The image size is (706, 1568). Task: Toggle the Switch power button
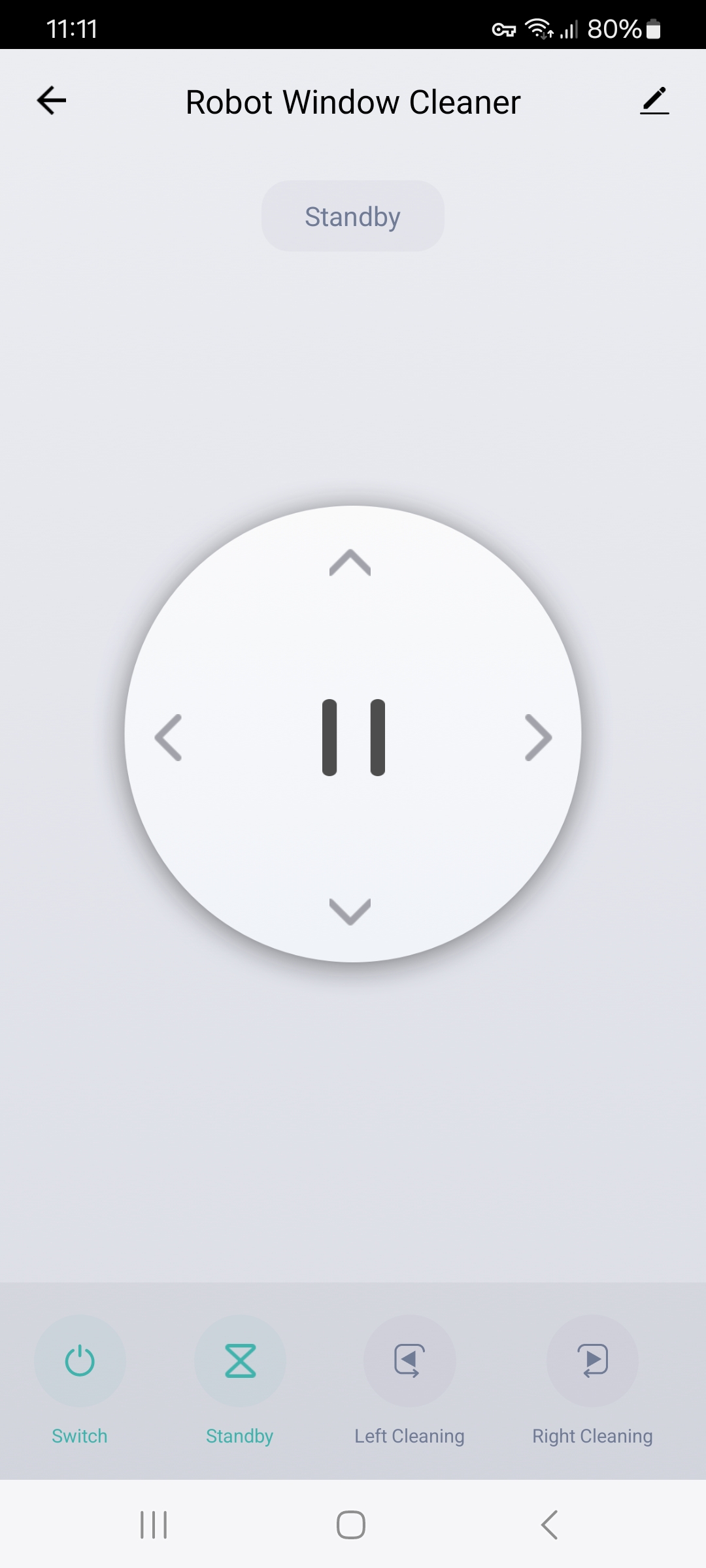[80, 1361]
